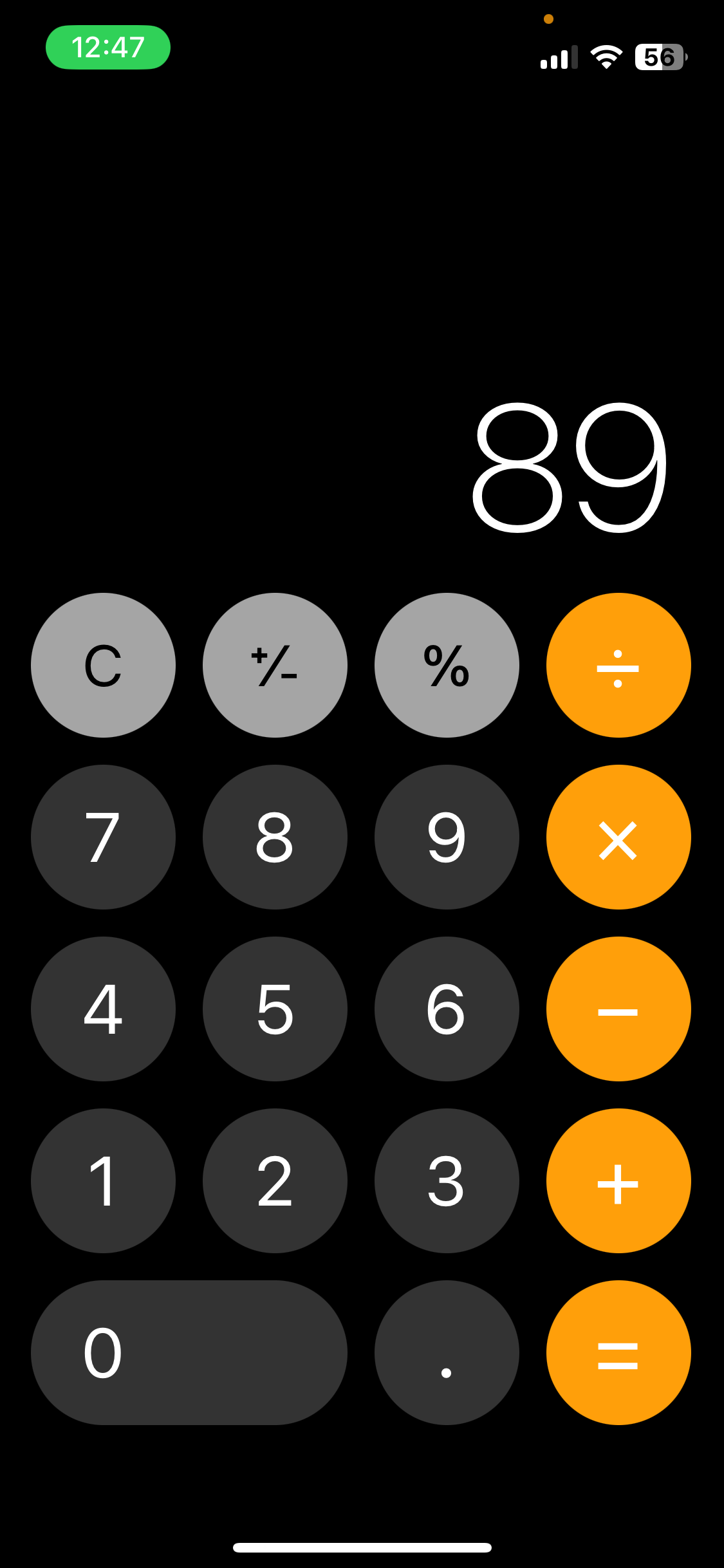The height and width of the screenshot is (1568, 724).
Task: Tap the 3 key
Action: pyautogui.click(x=447, y=1181)
